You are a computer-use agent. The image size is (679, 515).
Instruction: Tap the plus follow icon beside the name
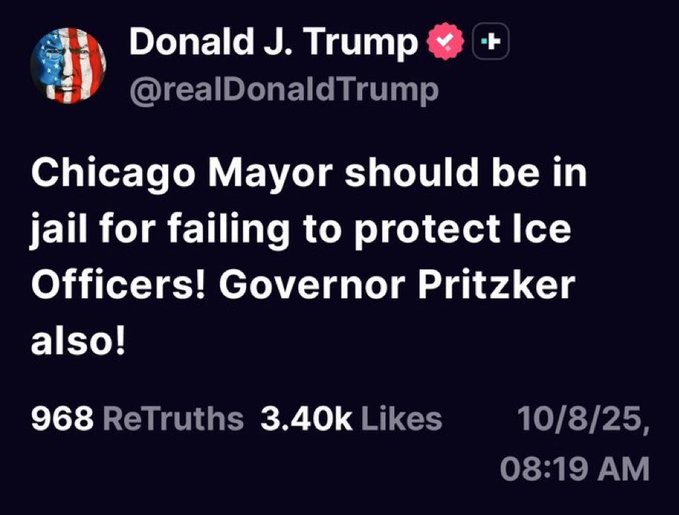(x=490, y=43)
